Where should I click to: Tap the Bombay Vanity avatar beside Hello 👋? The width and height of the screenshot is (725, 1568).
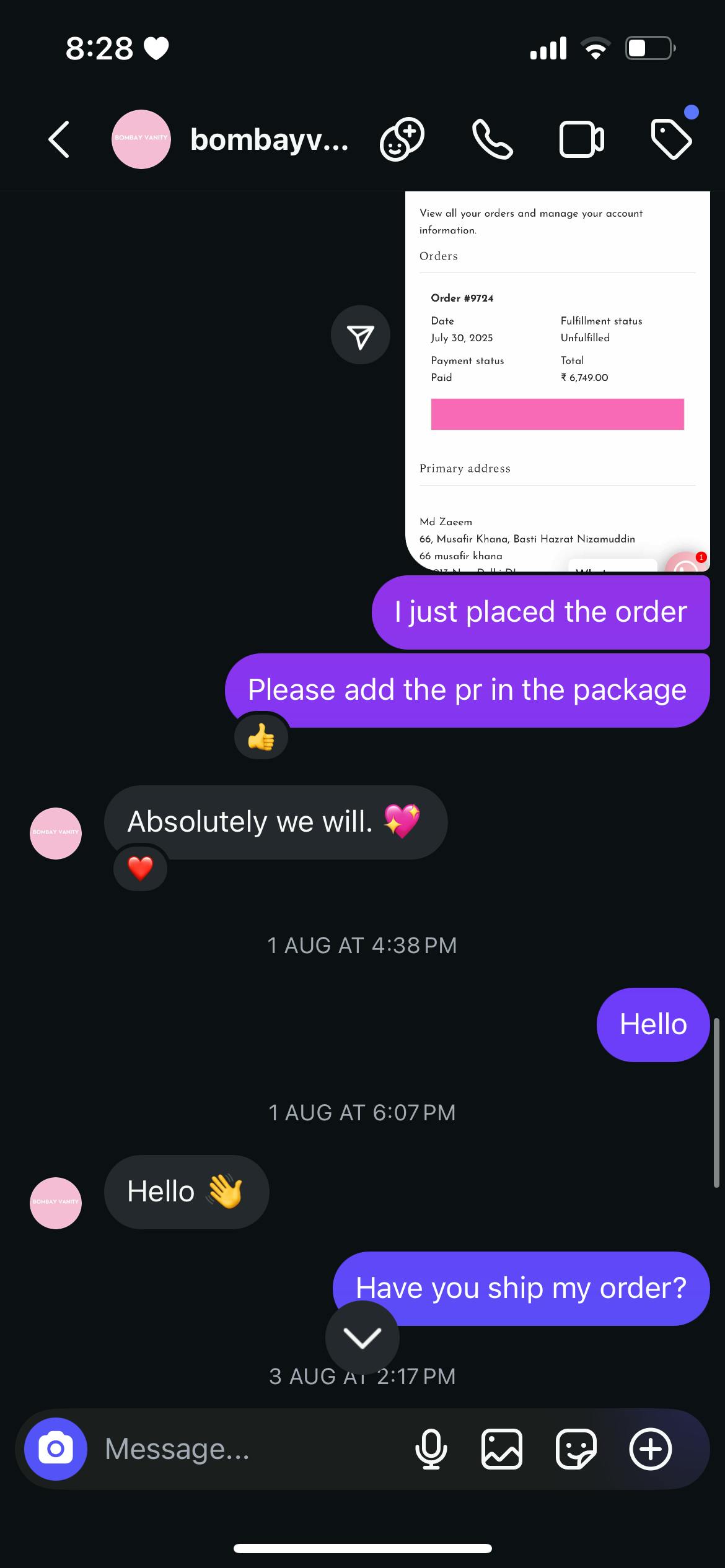pyautogui.click(x=56, y=1203)
